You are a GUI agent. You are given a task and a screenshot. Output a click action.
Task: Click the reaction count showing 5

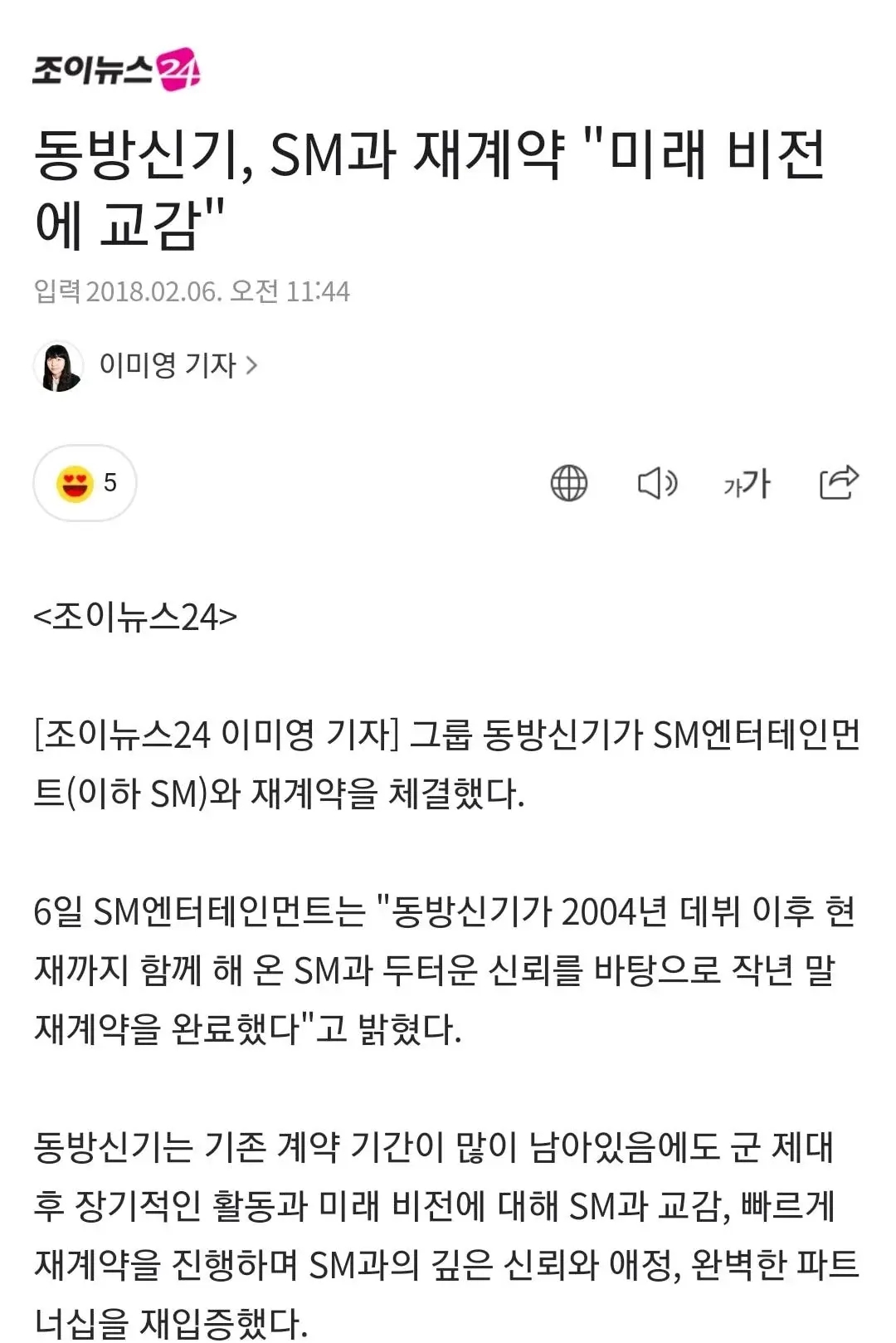pos(110,482)
